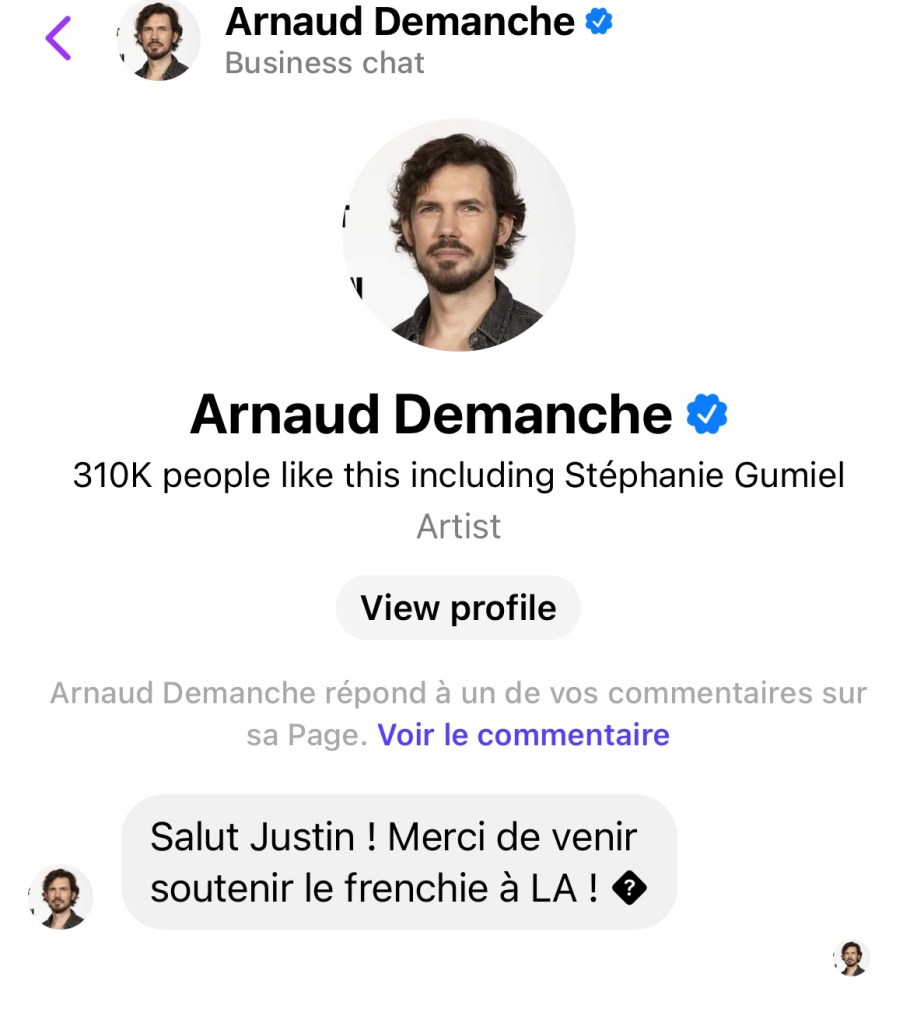This screenshot has height=1023, width=917.
Task: Tap Arnaud Demanche's name in the header
Action: (400, 22)
